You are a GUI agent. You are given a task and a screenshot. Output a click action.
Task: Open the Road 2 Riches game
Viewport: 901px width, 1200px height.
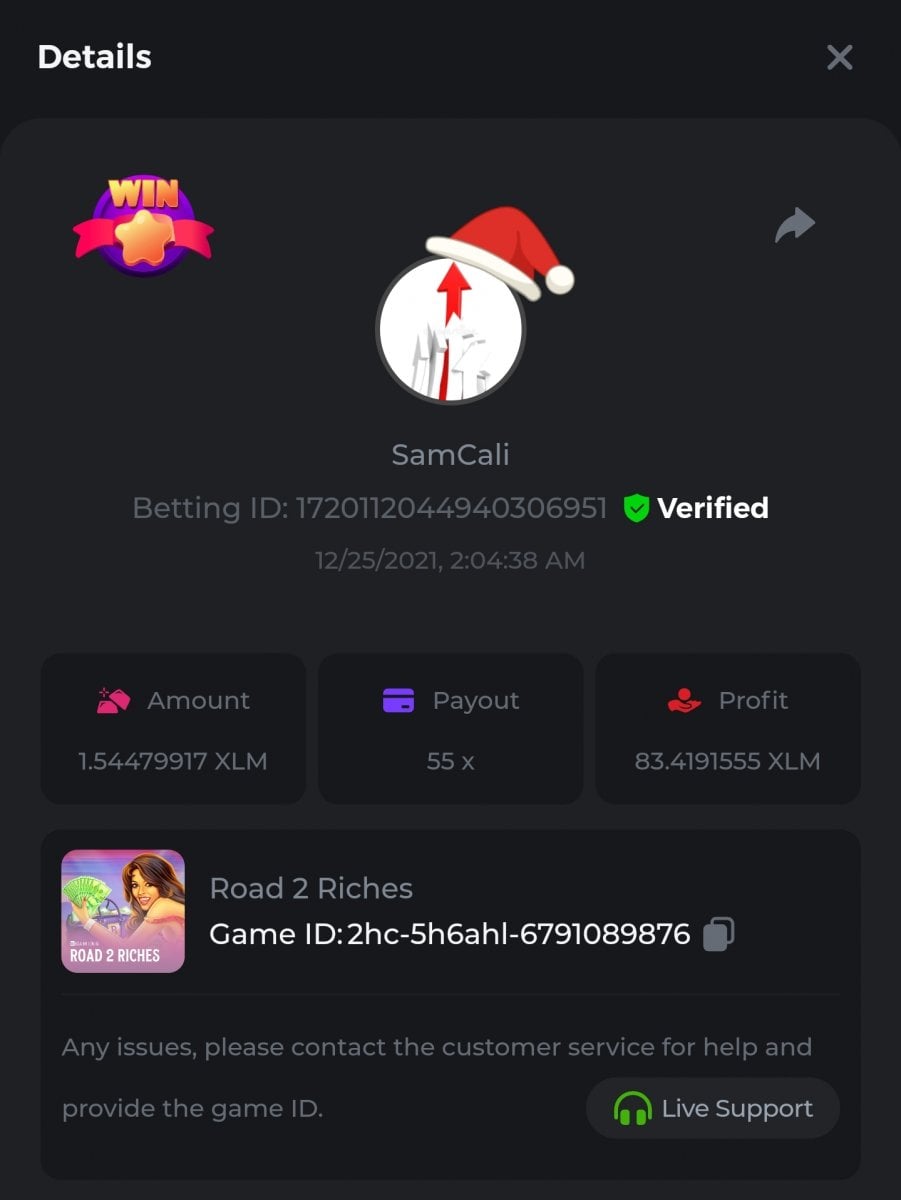123,911
